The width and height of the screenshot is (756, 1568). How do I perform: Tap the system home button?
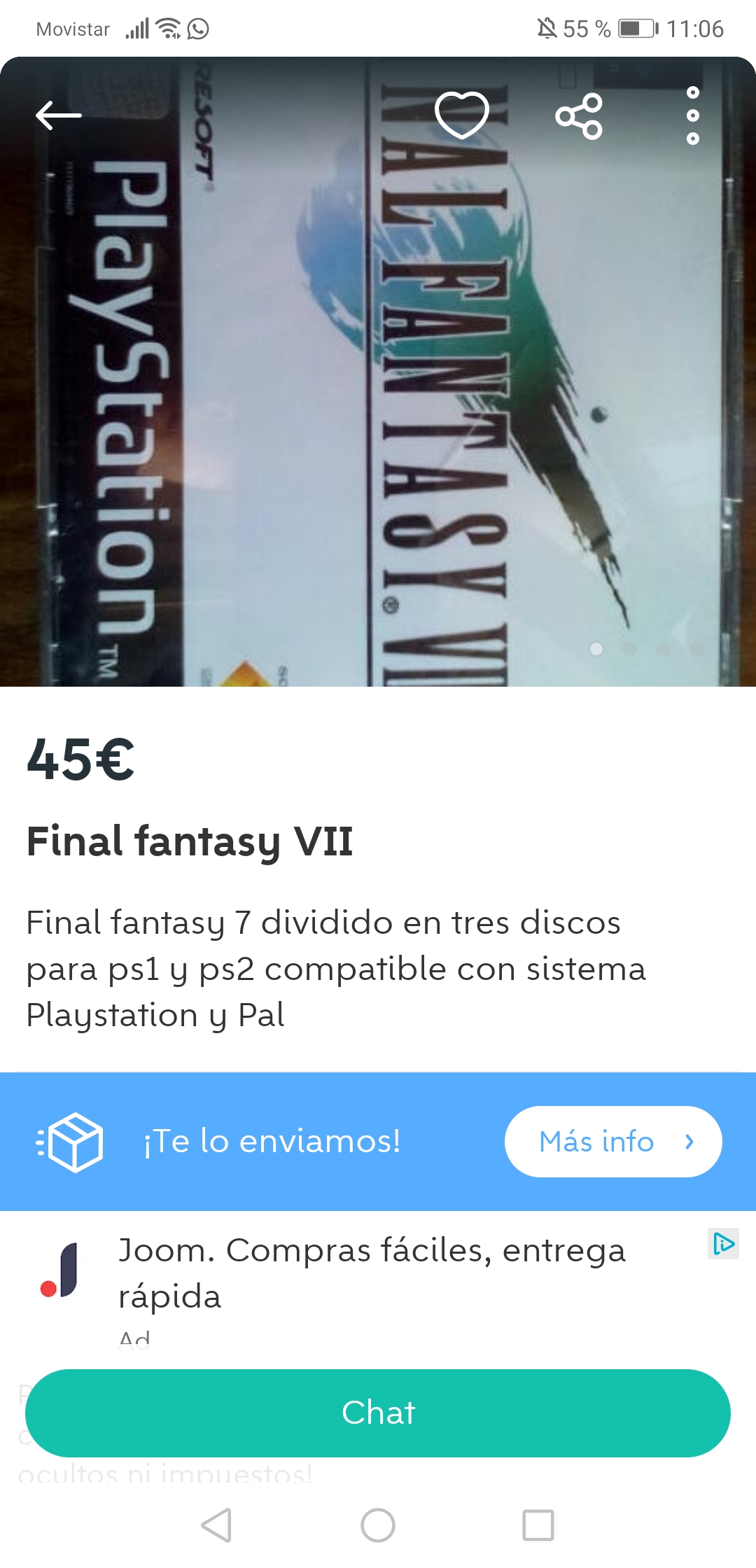[x=378, y=1525]
